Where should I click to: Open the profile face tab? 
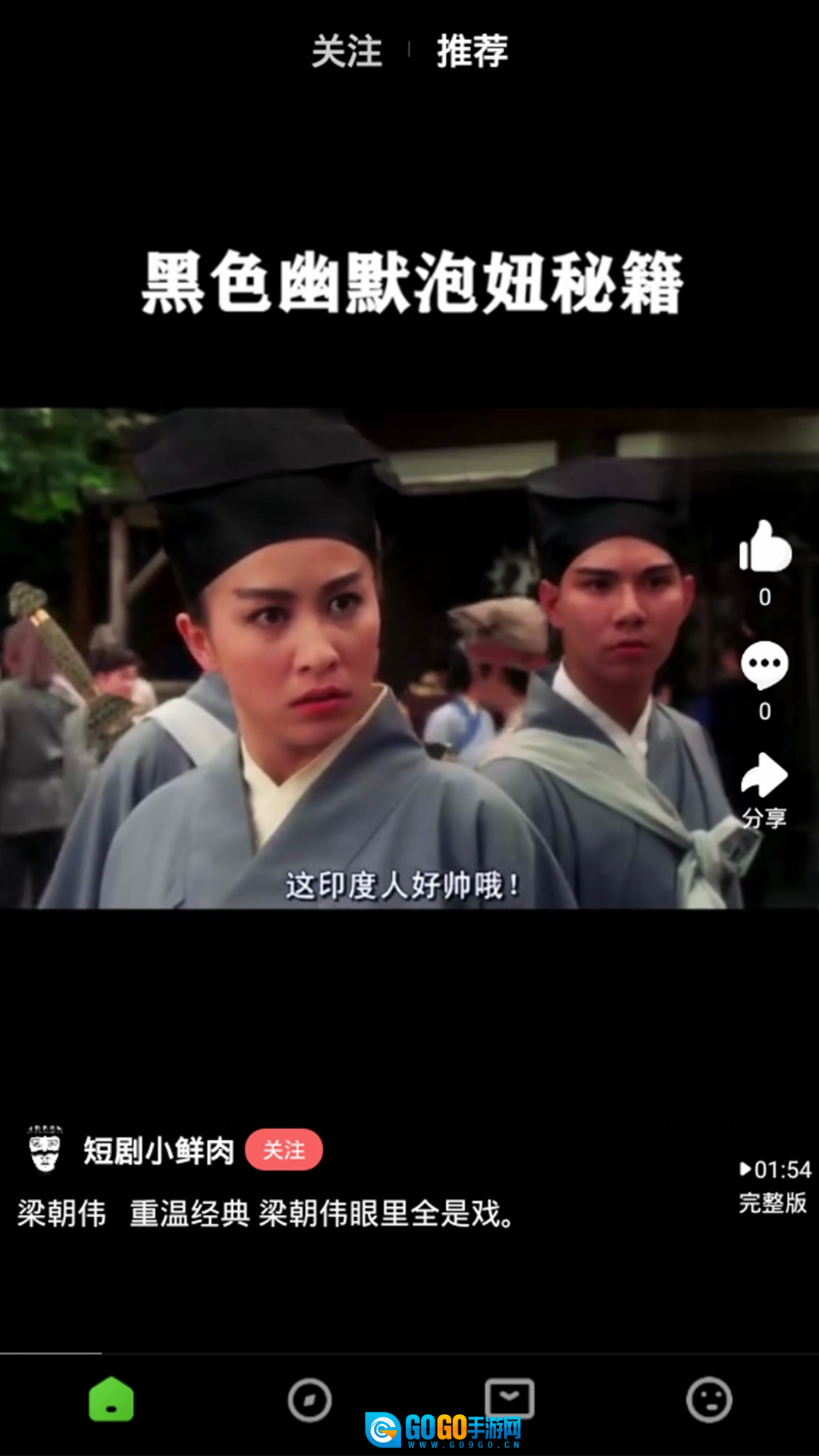pyautogui.click(x=709, y=1399)
